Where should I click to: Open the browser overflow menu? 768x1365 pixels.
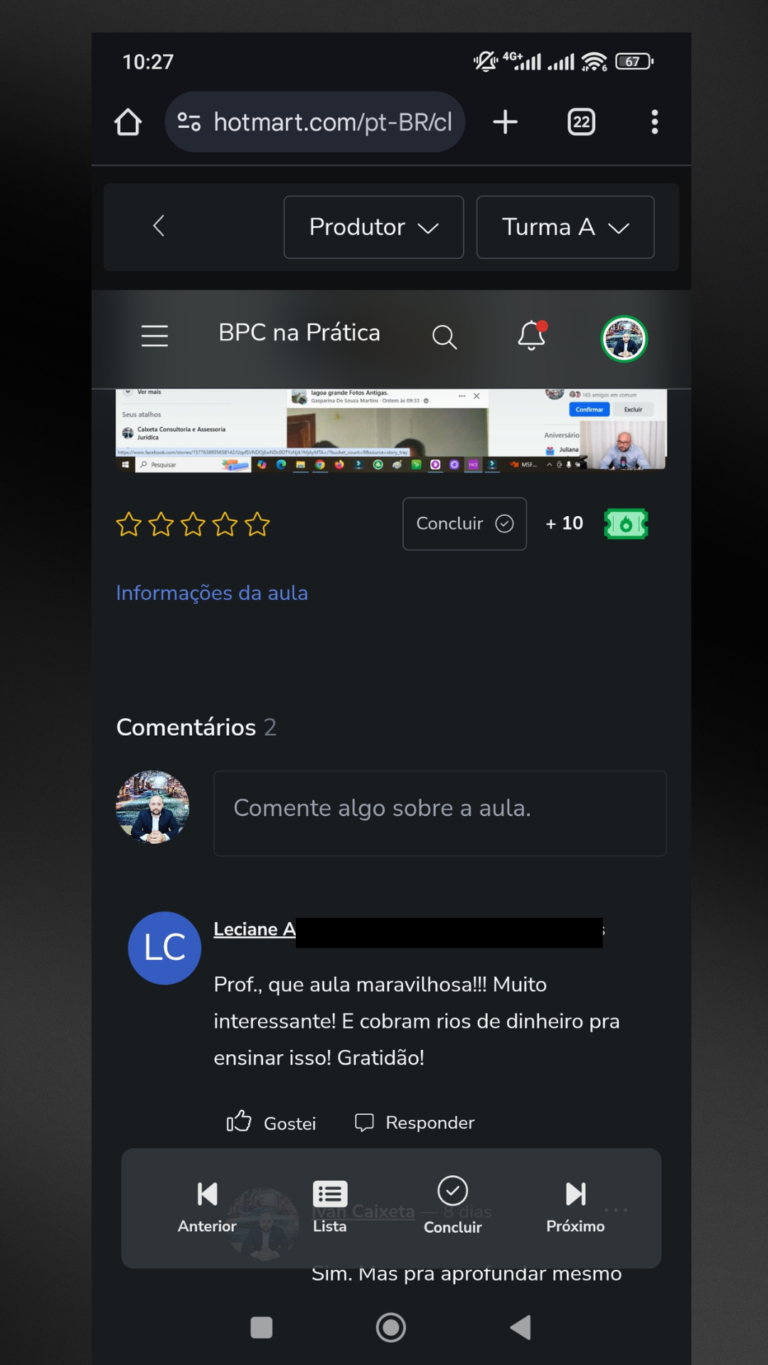pos(654,122)
